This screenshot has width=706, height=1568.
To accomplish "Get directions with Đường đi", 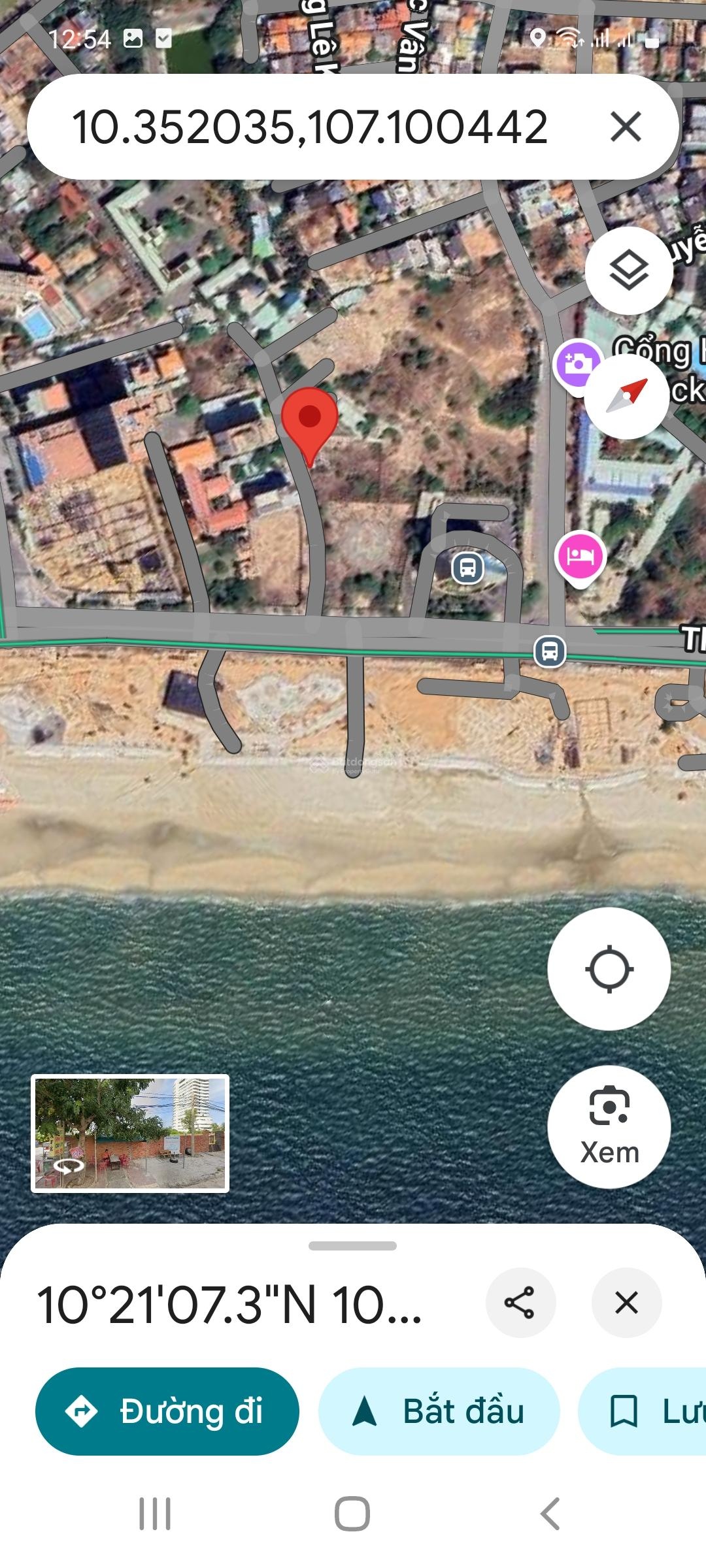I will (x=167, y=1411).
